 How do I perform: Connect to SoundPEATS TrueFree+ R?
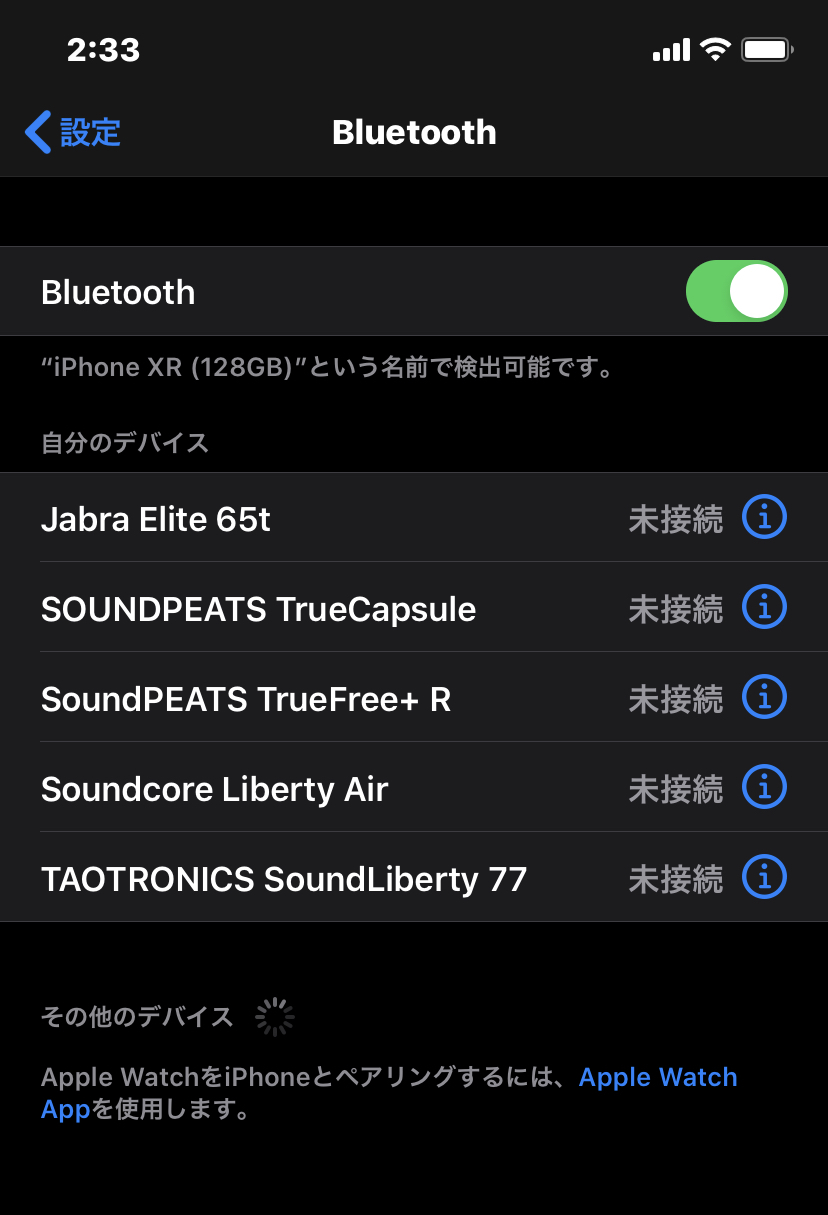(300, 699)
